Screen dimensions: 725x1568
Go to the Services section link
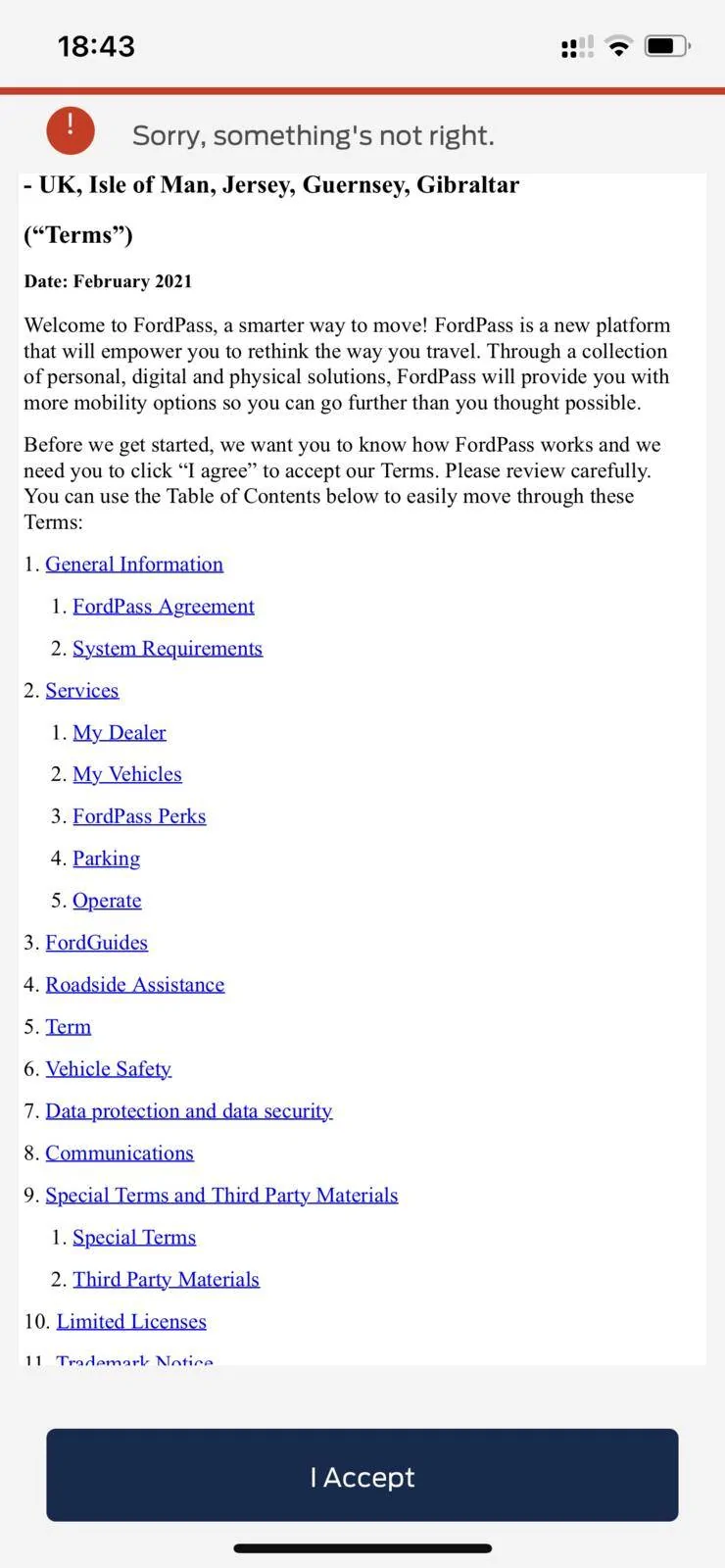82,691
